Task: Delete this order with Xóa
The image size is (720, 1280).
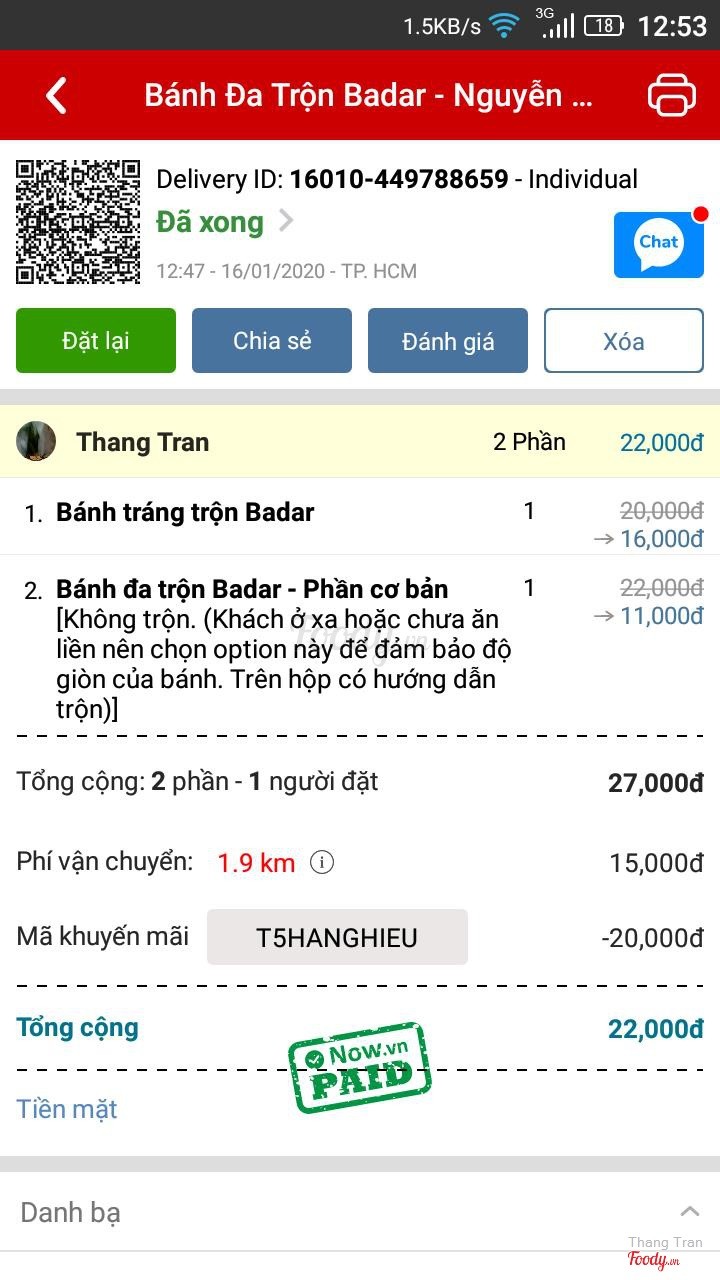Action: [x=624, y=341]
